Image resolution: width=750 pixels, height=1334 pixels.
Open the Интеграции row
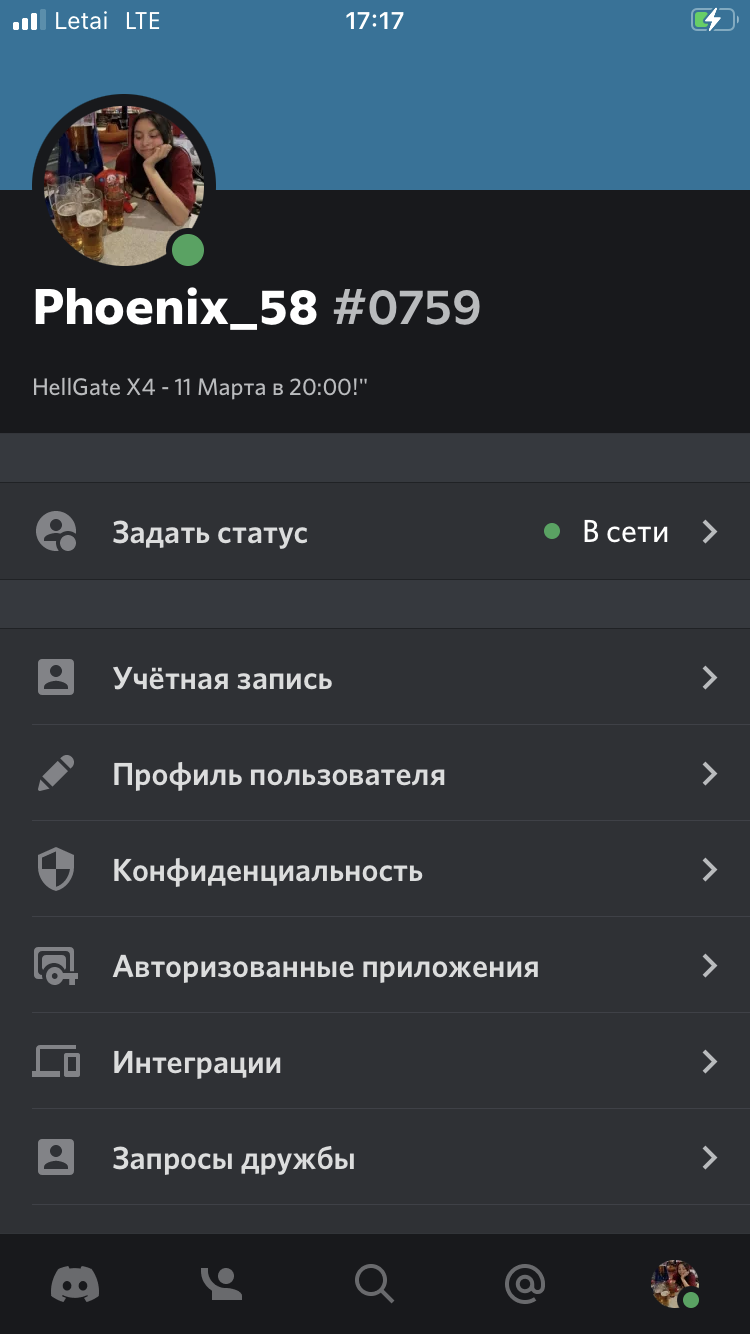point(375,1062)
